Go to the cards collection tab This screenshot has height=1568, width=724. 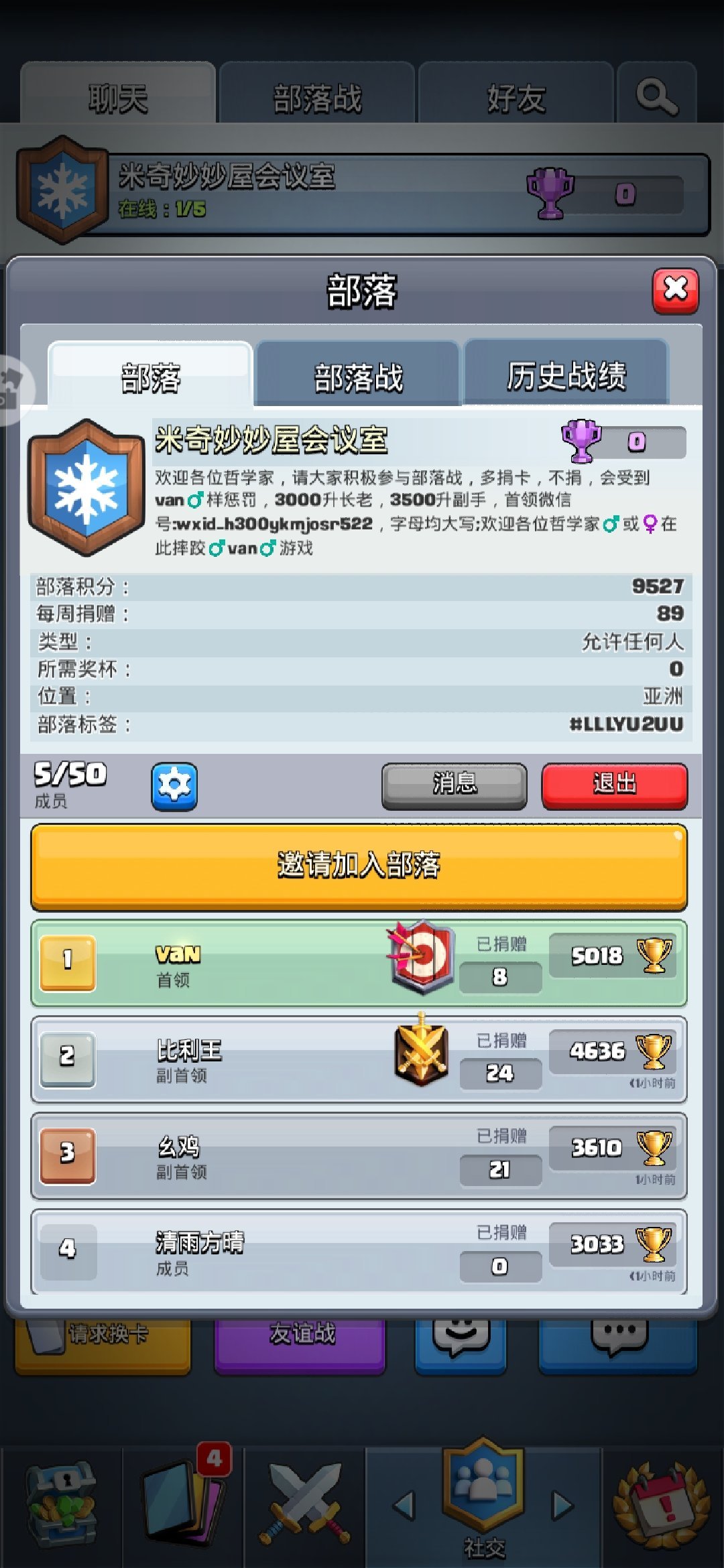183,1501
